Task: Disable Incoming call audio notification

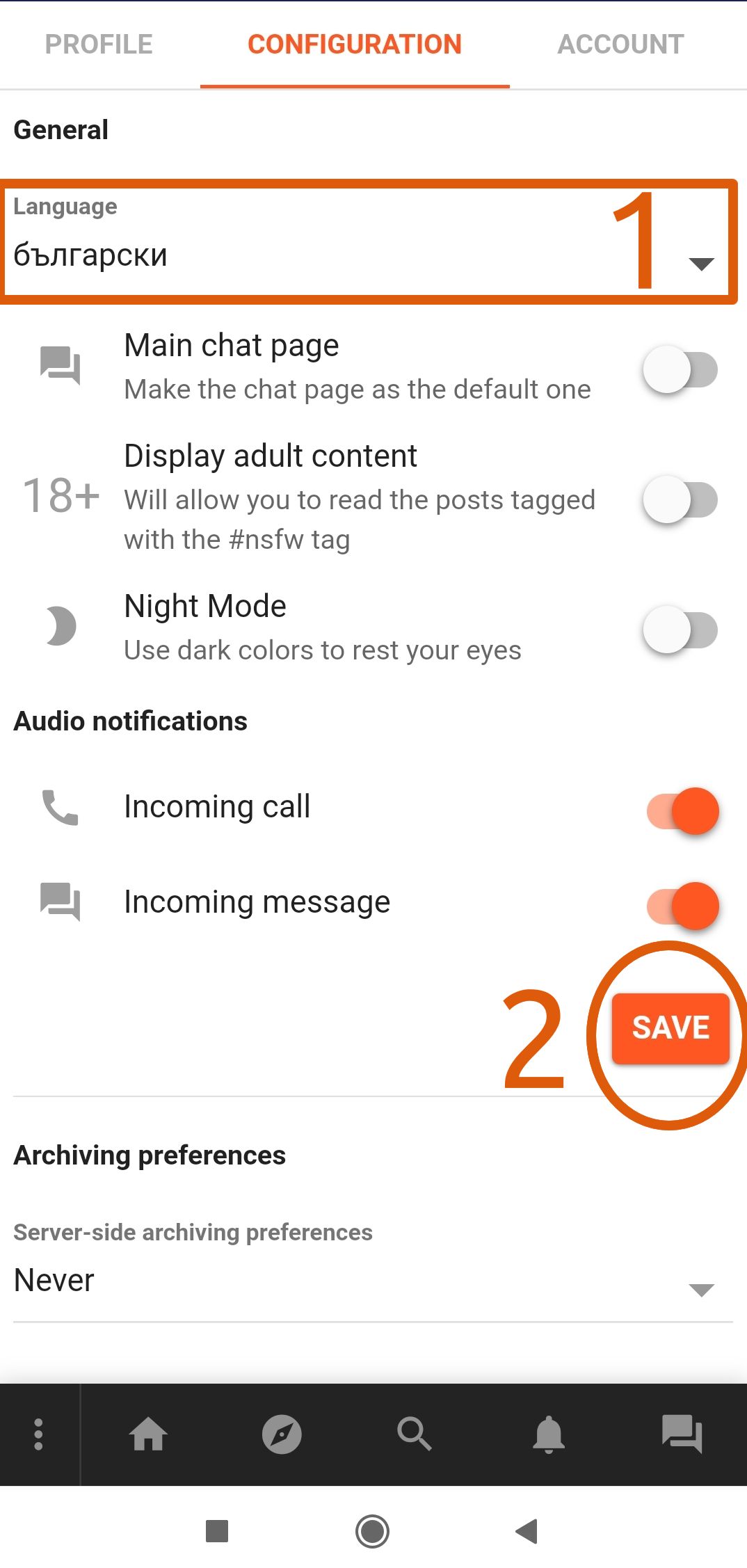Action: [682, 811]
